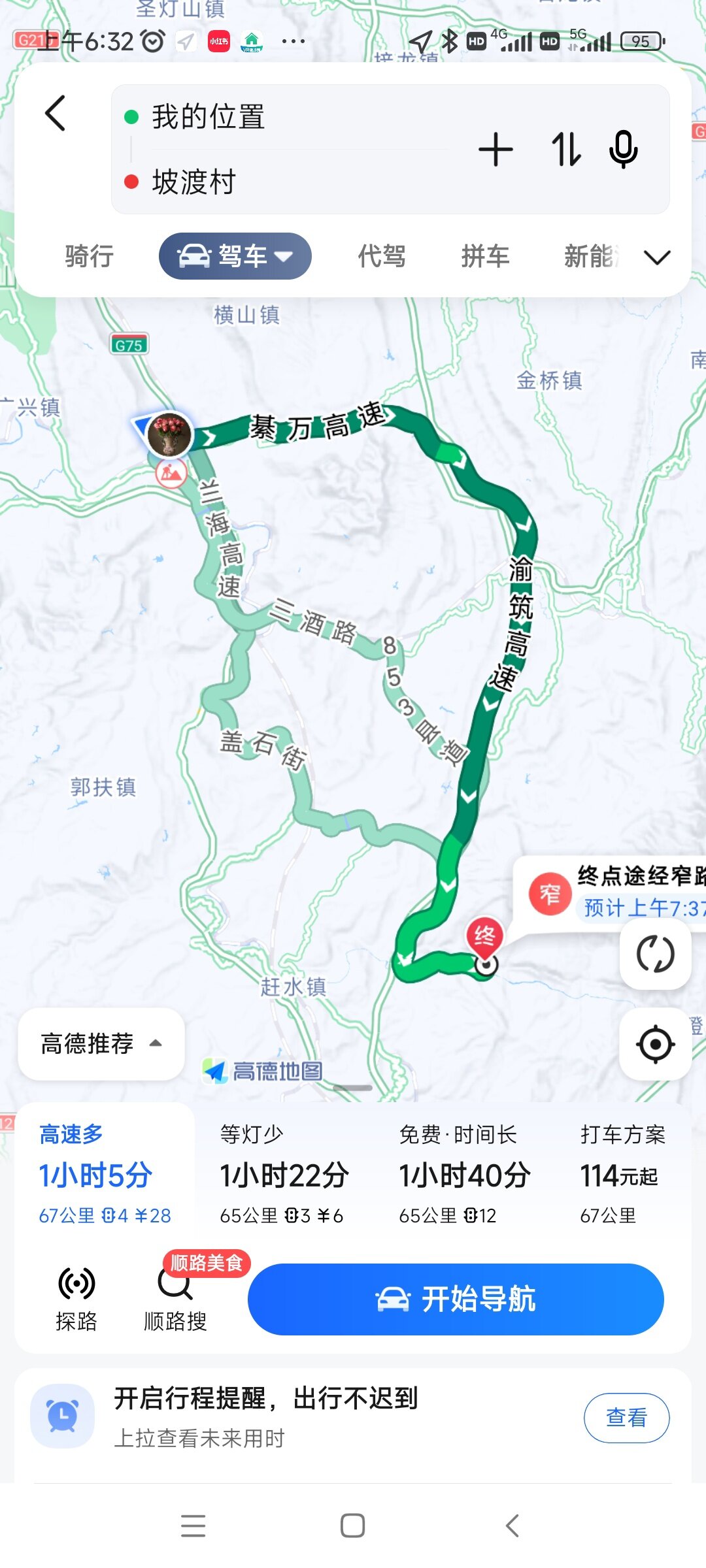706x1568 pixels.
Task: Open 查看 for trip reminder
Action: click(x=626, y=1417)
